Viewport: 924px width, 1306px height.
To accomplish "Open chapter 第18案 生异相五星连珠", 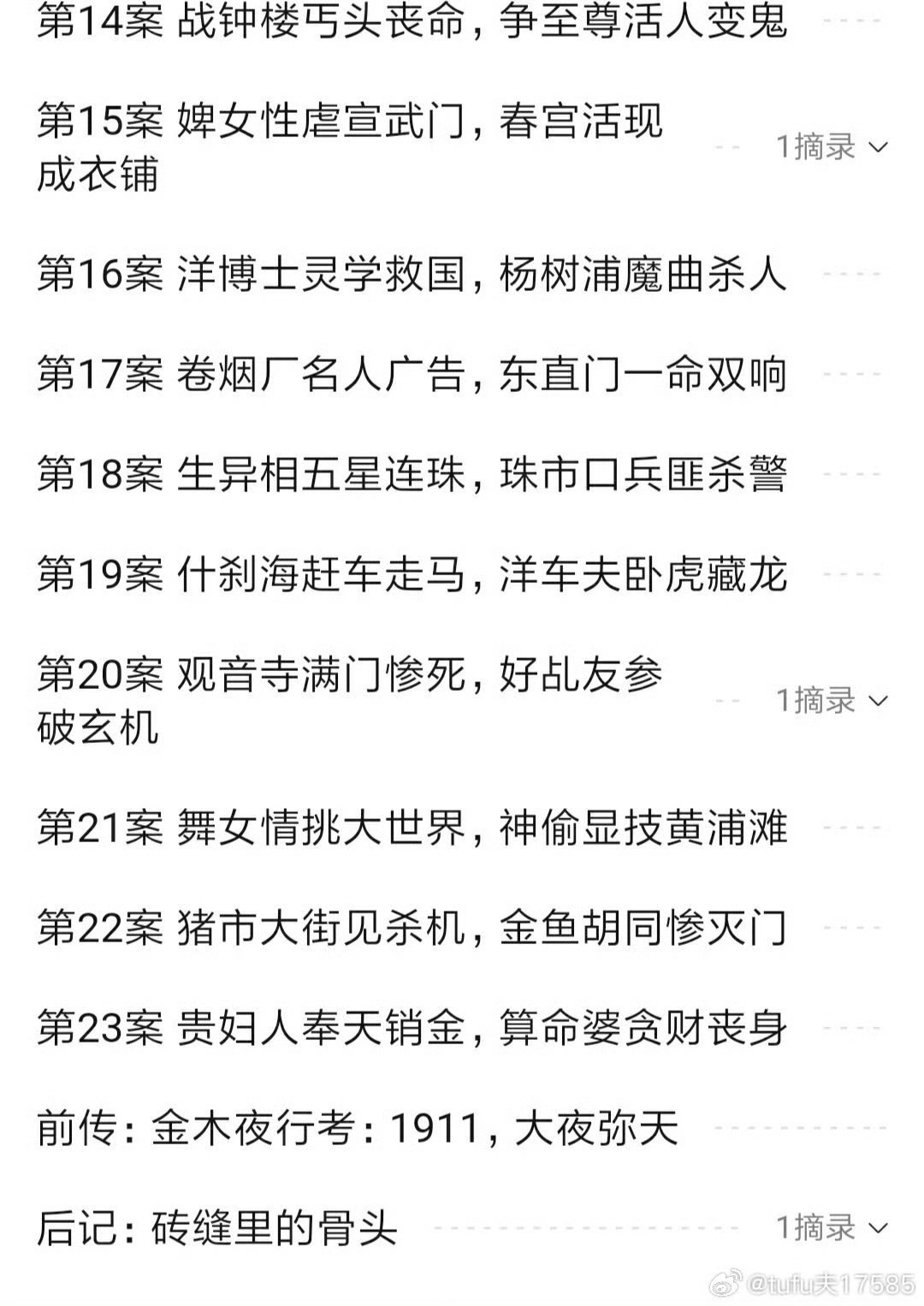I will click(412, 474).
